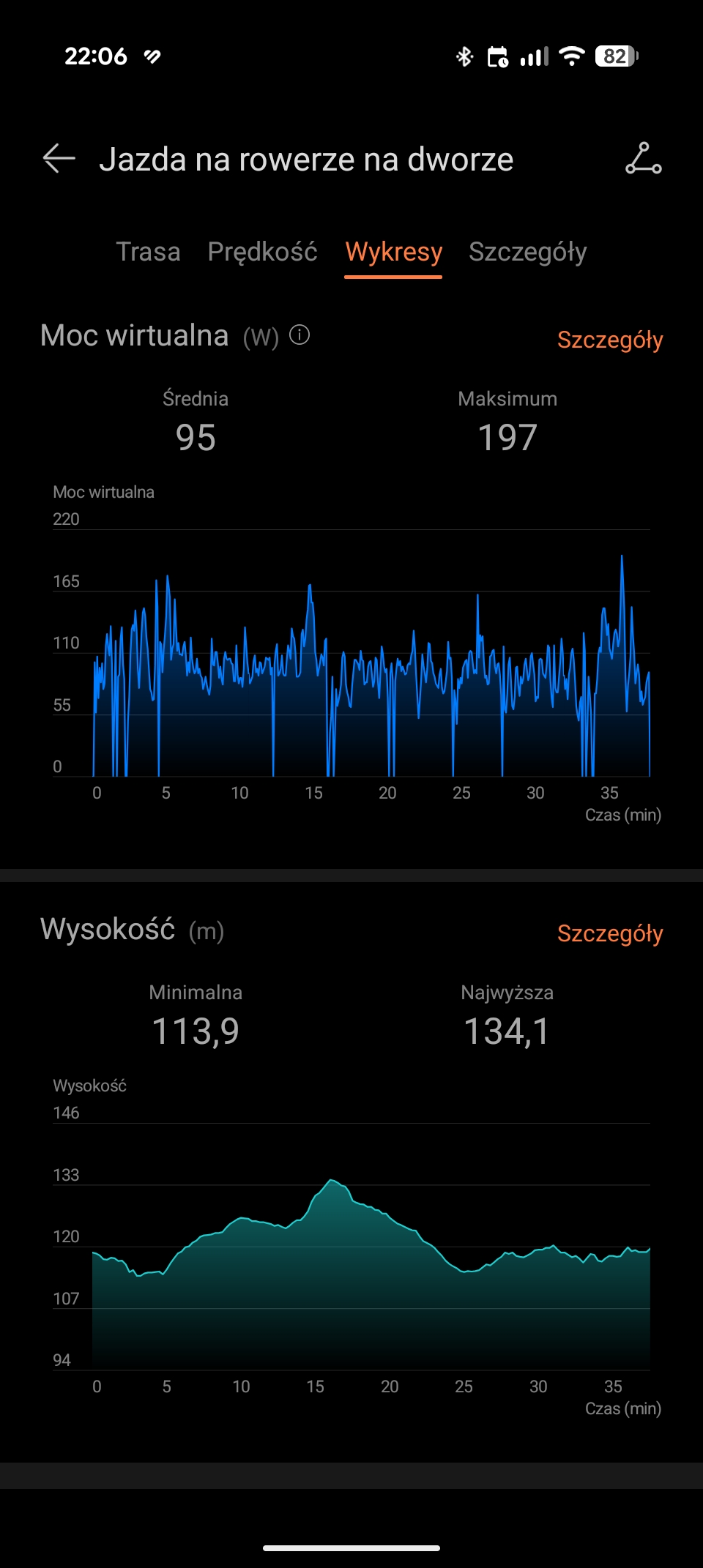Open Szczegóły for Moc wirtualna chart
Screen dimensions: 703x1568
pyautogui.click(x=609, y=340)
